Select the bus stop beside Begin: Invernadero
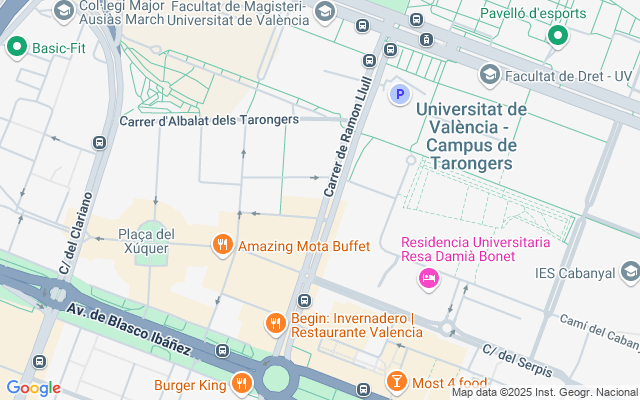 pyautogui.click(x=304, y=301)
